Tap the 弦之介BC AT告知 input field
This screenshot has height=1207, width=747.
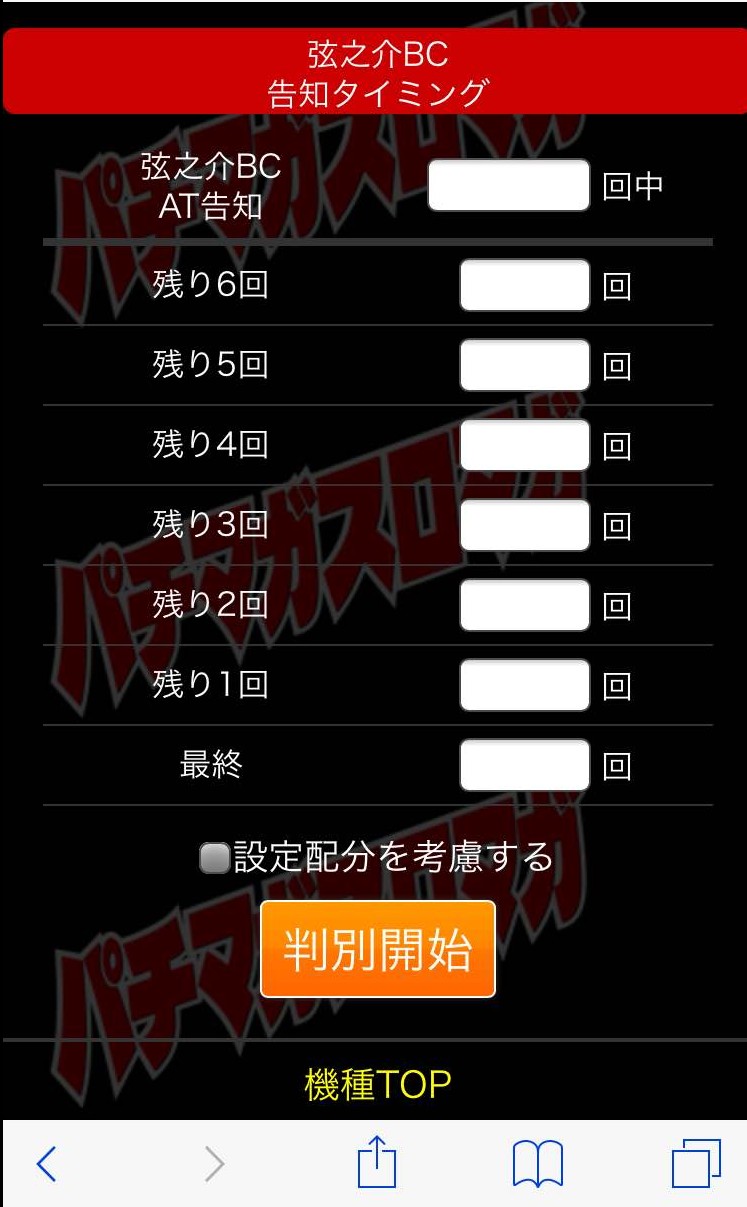coord(509,185)
